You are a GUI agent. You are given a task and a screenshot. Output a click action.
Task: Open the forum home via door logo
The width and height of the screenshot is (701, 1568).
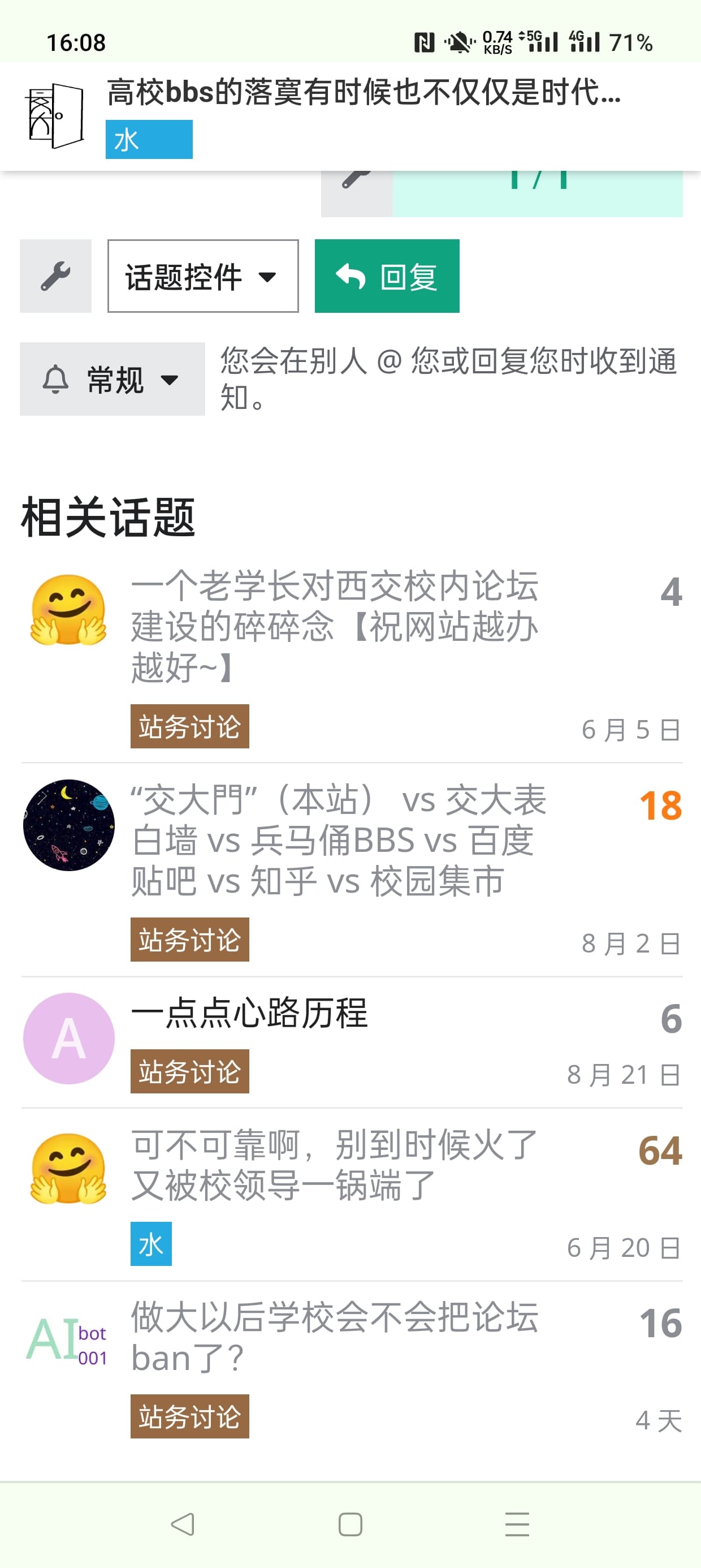click(x=54, y=115)
